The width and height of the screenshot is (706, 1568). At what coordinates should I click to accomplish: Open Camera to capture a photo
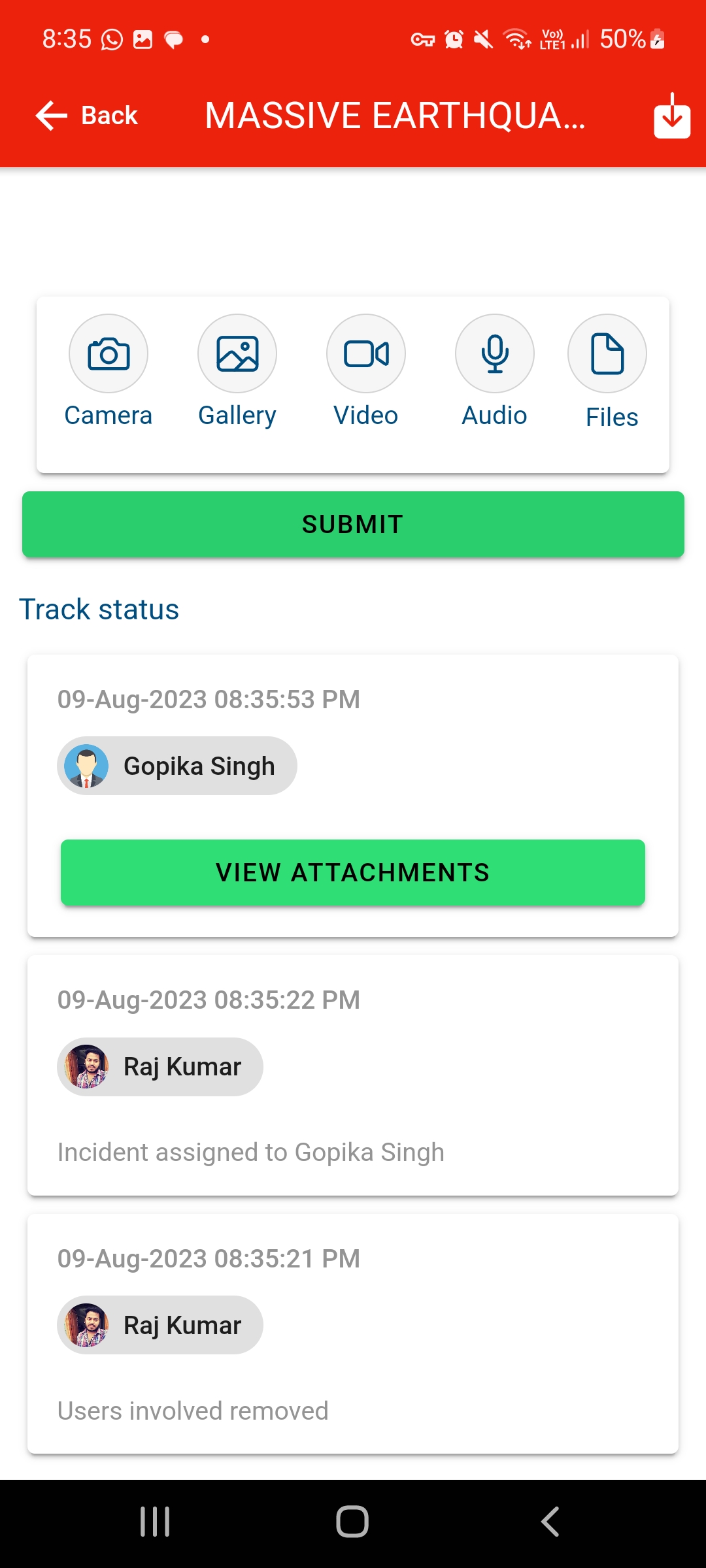109,354
